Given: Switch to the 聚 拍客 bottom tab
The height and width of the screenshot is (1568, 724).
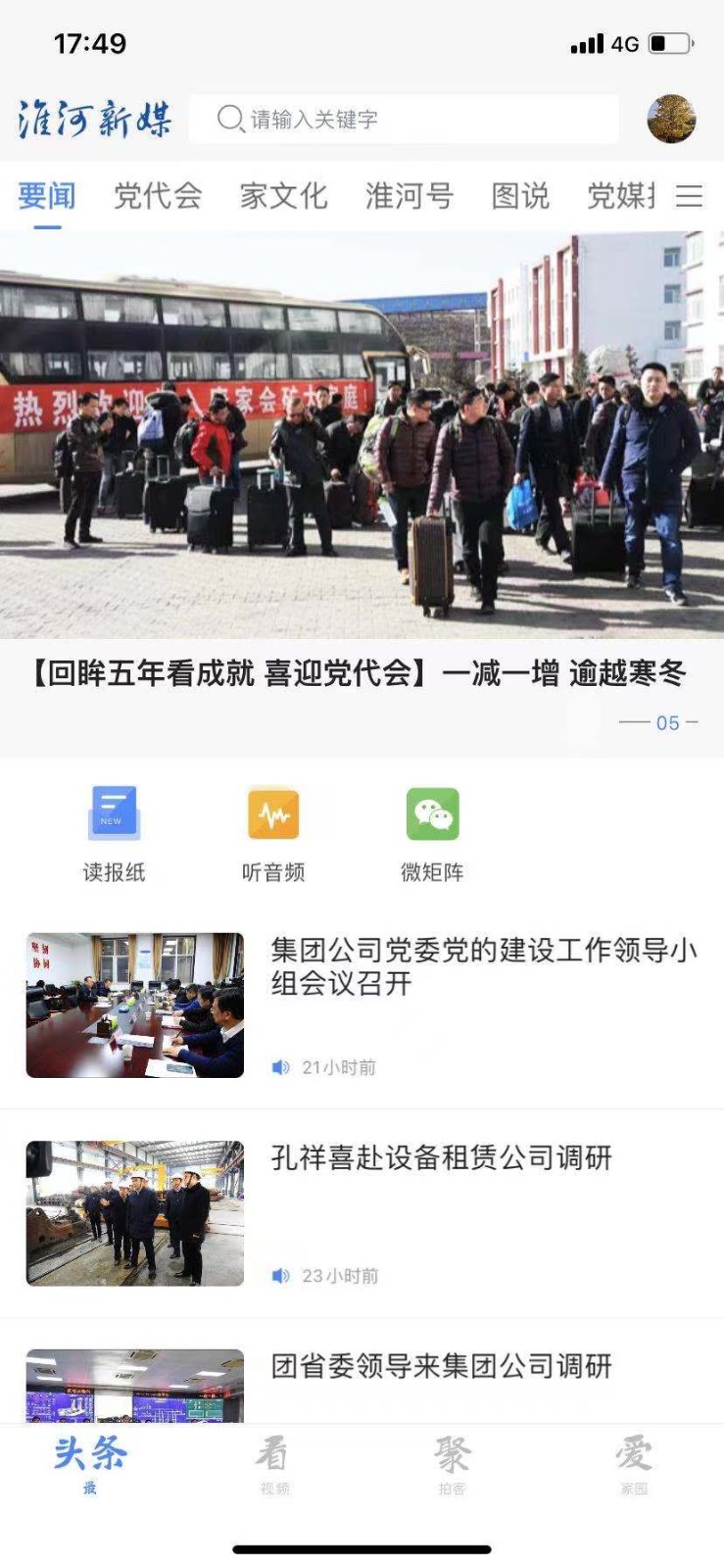Looking at the screenshot, I should click(x=452, y=1464).
